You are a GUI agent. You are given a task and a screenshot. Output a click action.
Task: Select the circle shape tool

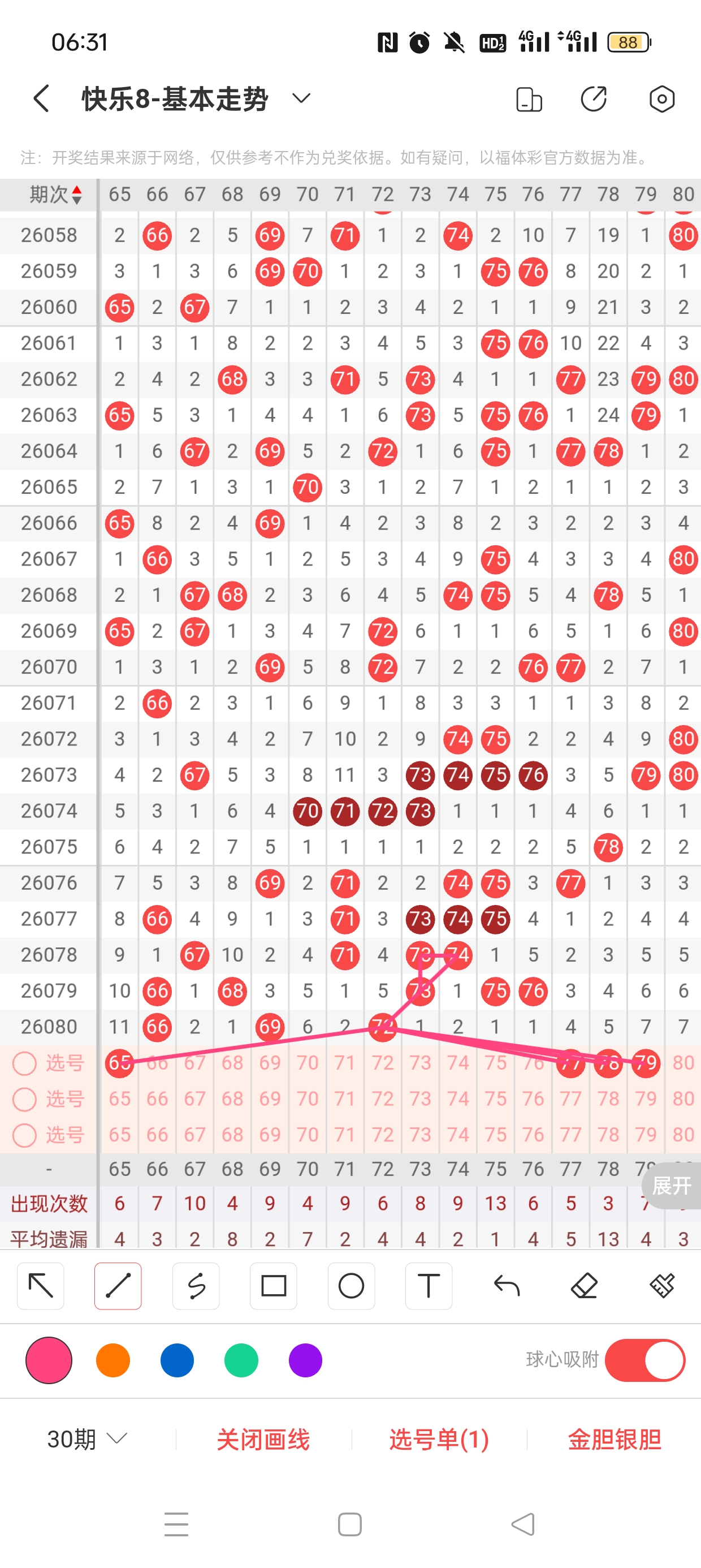click(x=351, y=1286)
